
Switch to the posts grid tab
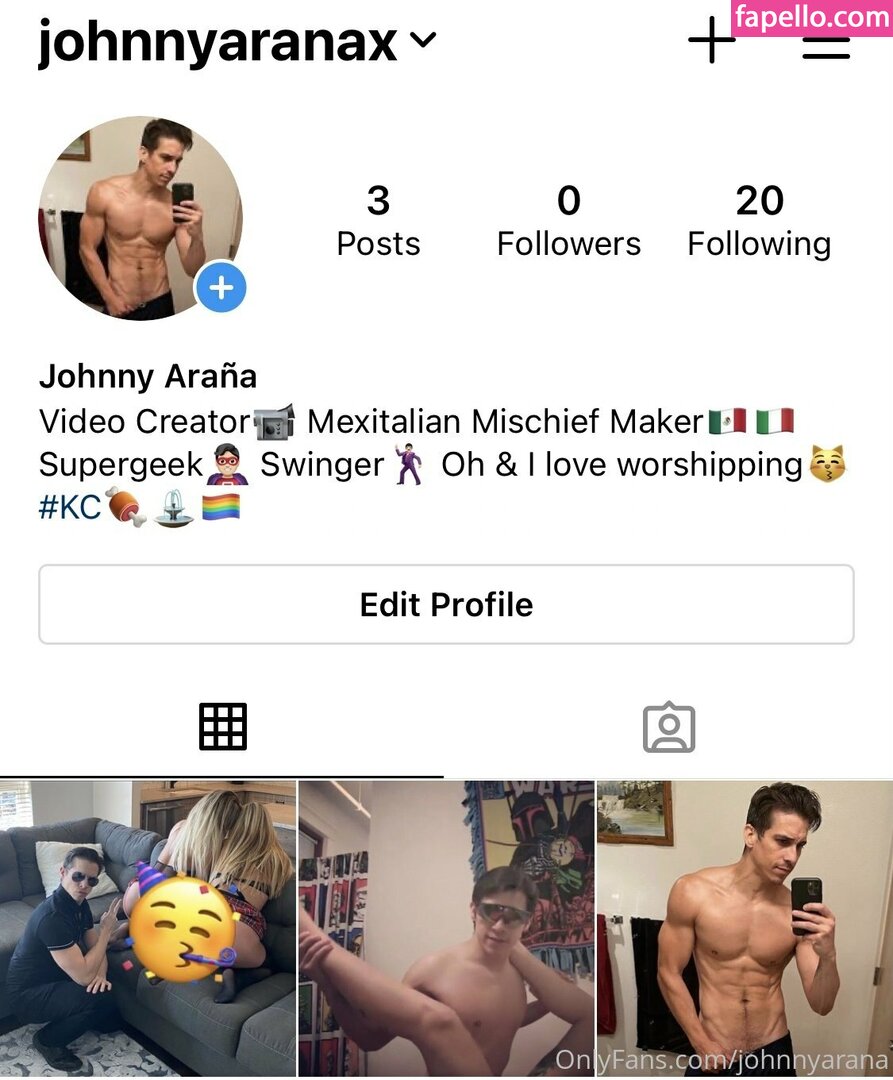point(222,727)
